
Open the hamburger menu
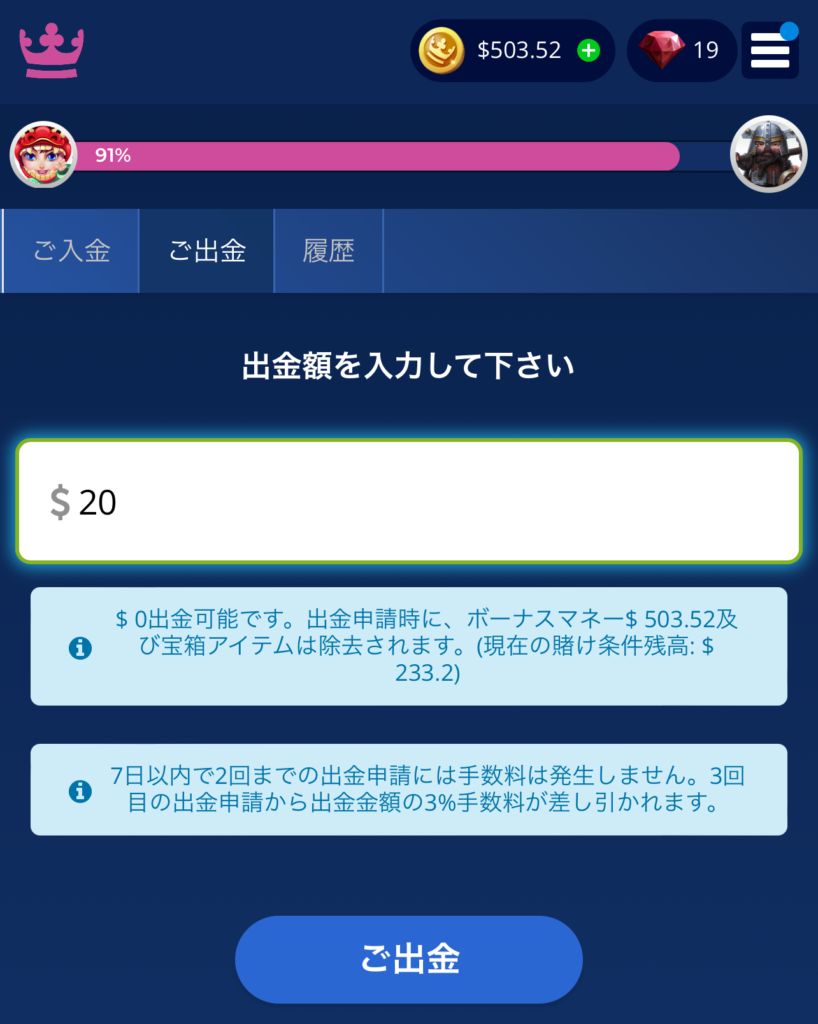(769, 50)
